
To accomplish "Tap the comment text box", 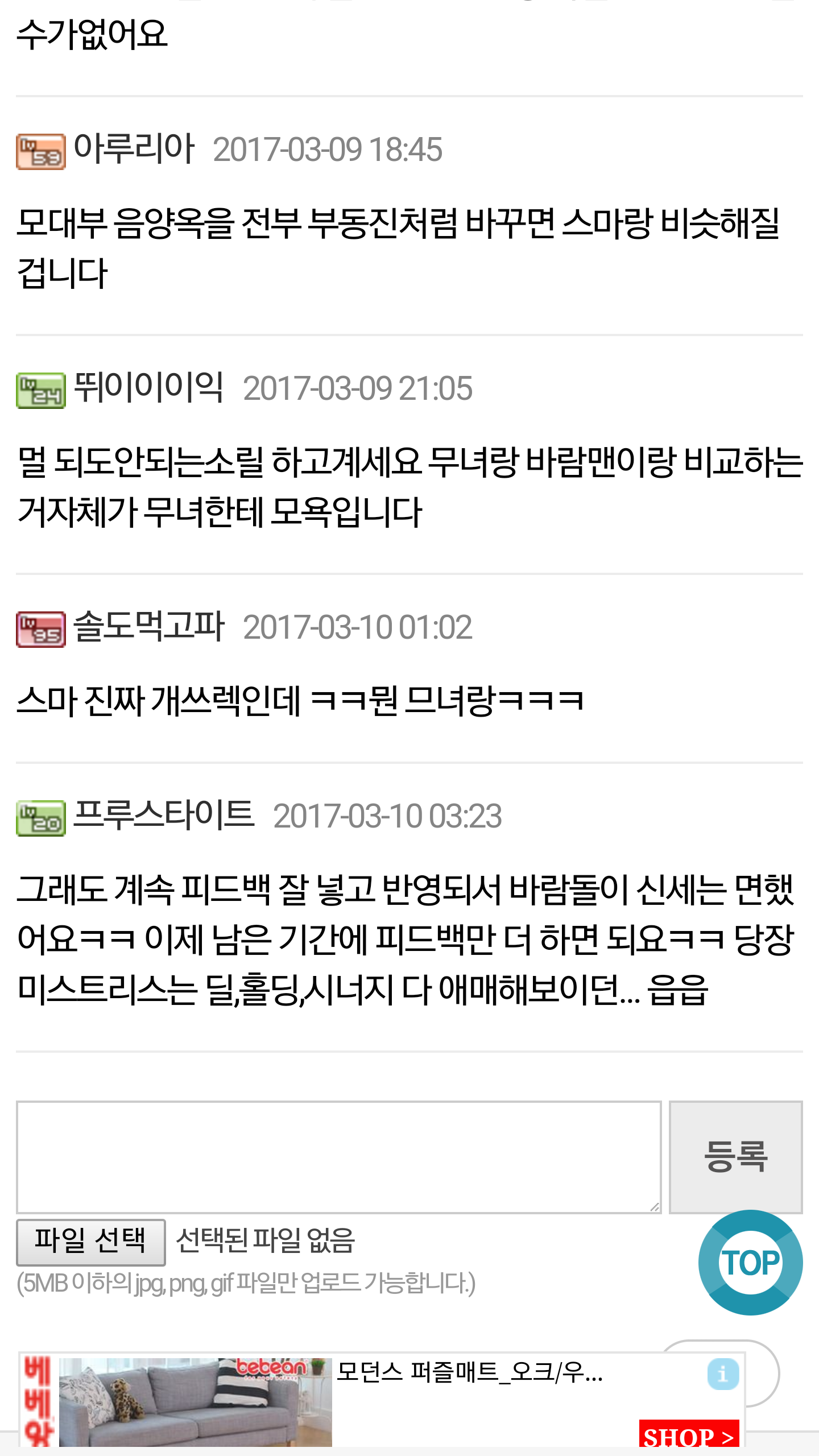I will point(339,1157).
